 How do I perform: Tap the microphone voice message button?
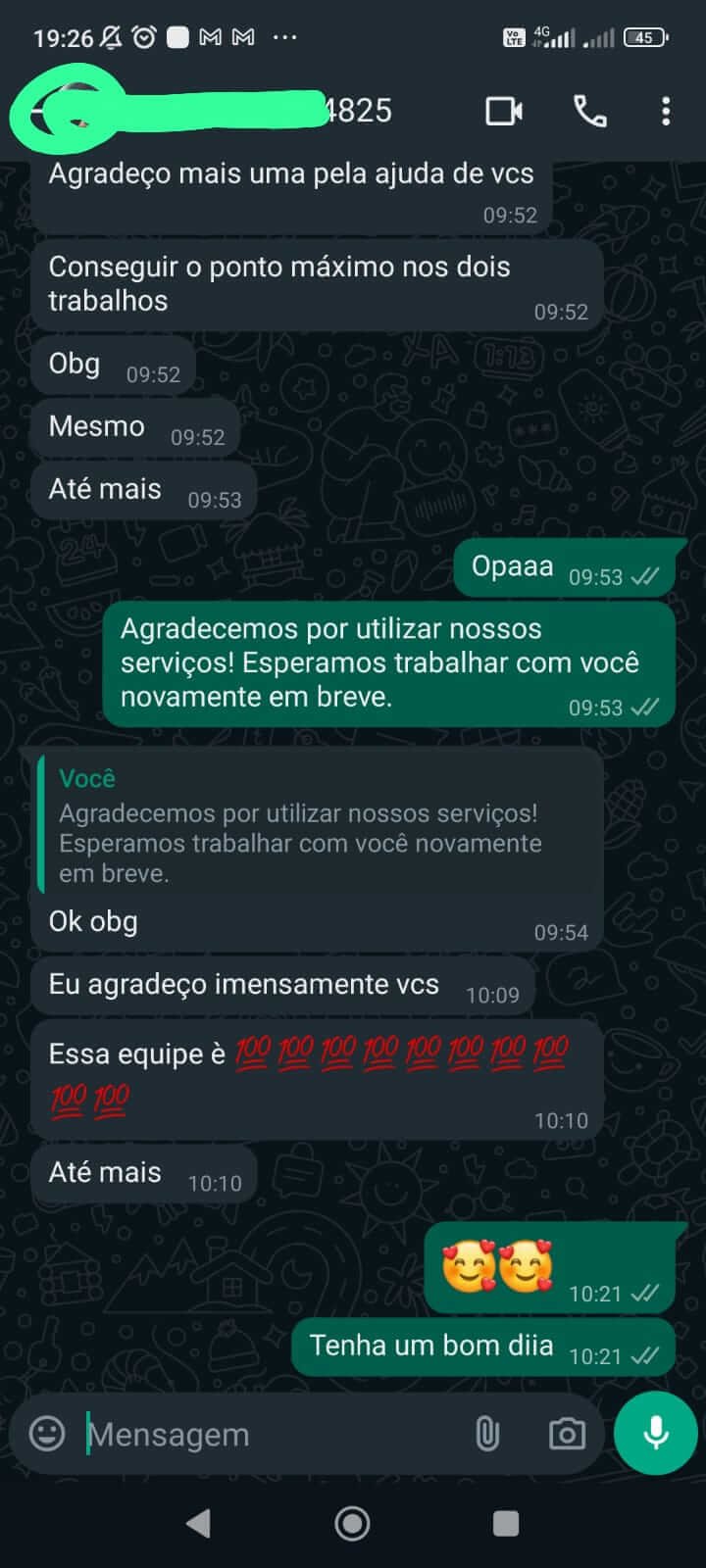[x=655, y=1433]
